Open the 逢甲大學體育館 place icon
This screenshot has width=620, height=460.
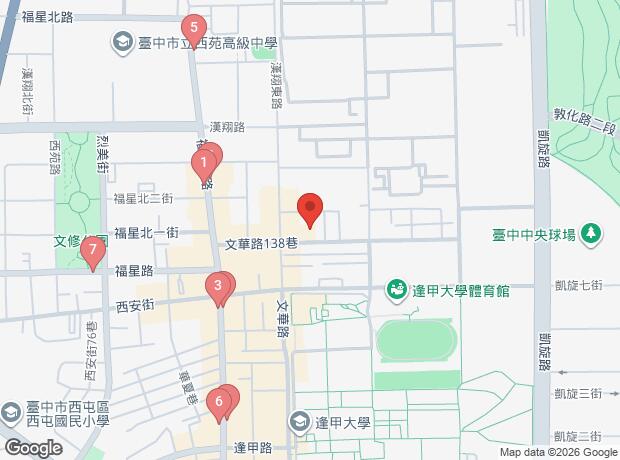click(x=397, y=291)
